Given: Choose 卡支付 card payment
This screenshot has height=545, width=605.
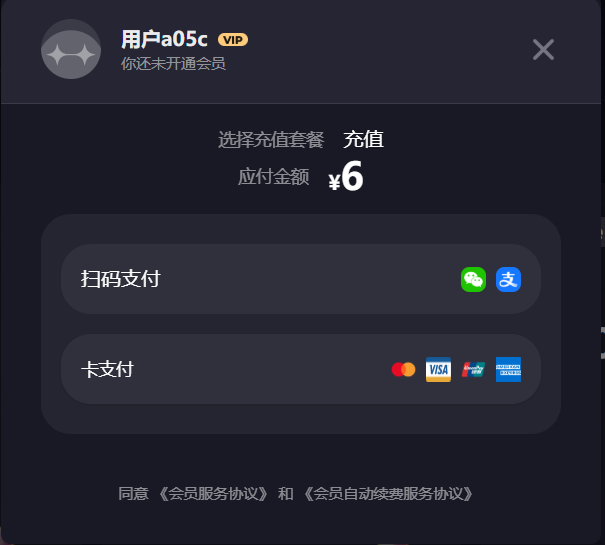Looking at the screenshot, I should tap(300, 369).
